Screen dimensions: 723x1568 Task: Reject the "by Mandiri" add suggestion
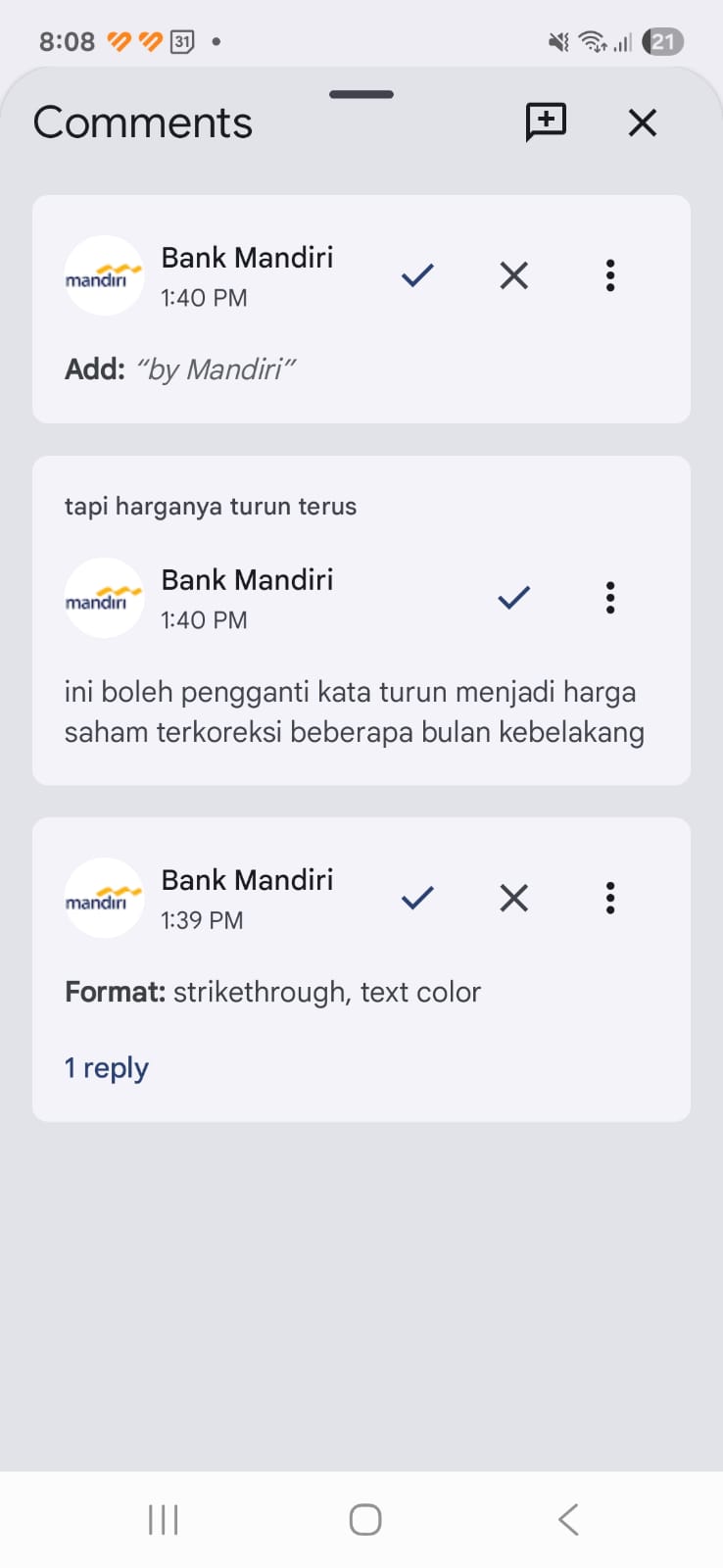pyautogui.click(x=513, y=275)
